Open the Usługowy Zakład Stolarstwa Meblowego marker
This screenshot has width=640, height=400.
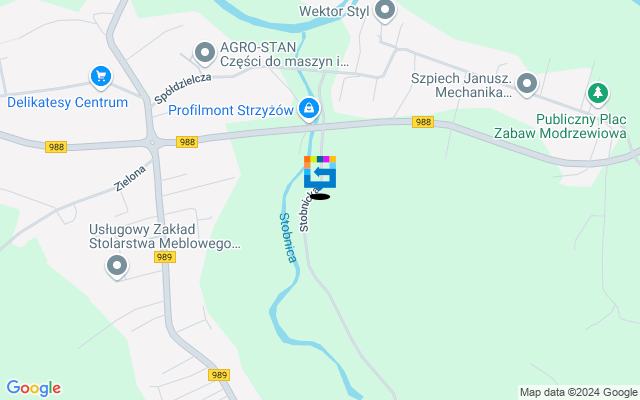click(117, 266)
